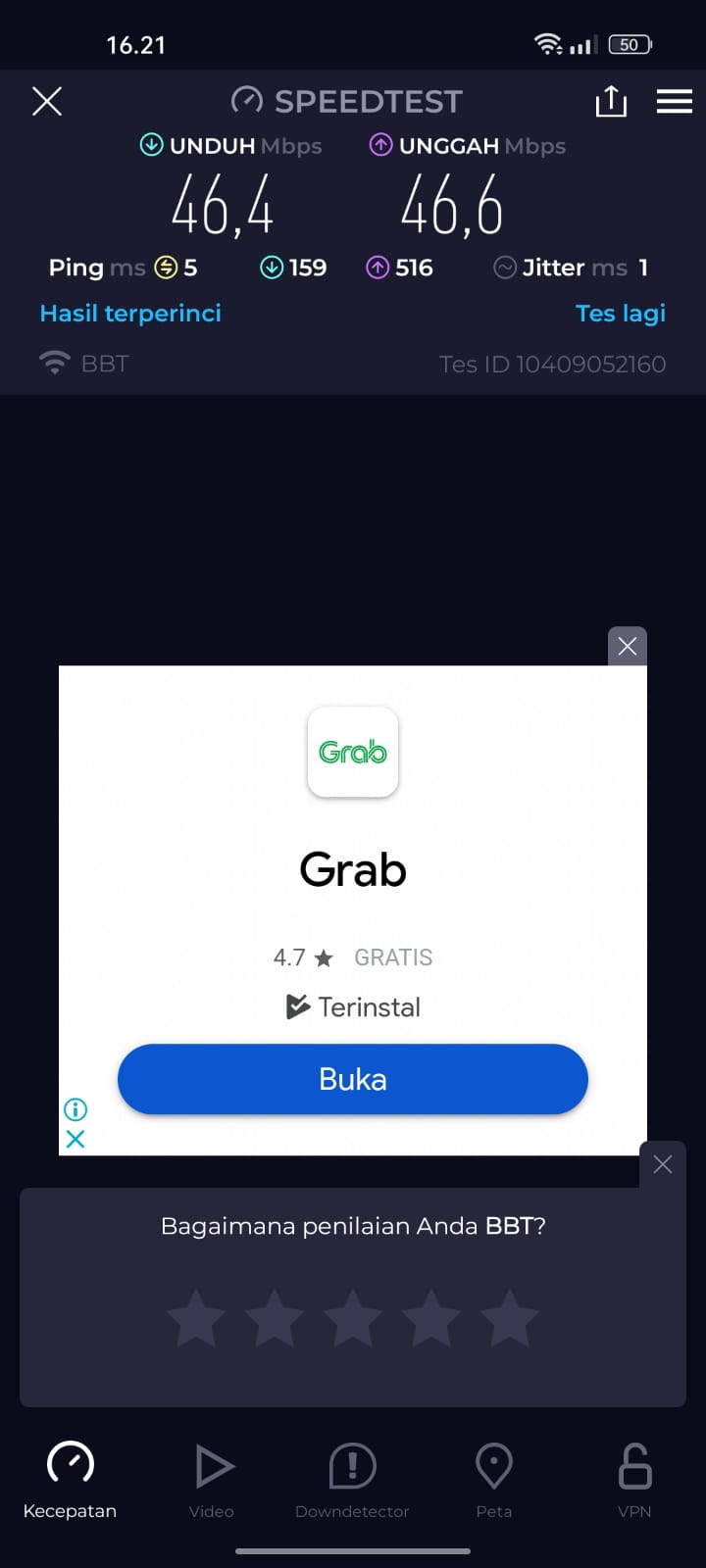The image size is (706, 1568).
Task: Switch to the Video tab
Action: (x=212, y=1478)
